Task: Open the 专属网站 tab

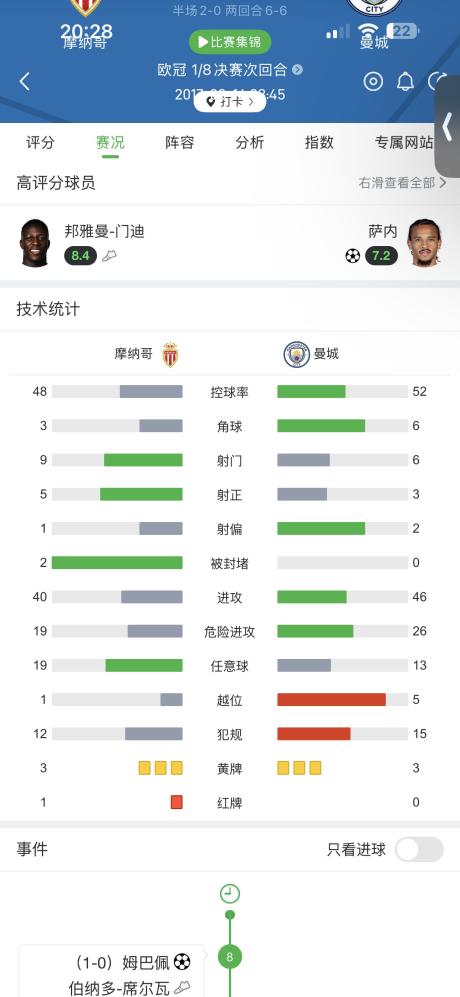Action: point(404,142)
